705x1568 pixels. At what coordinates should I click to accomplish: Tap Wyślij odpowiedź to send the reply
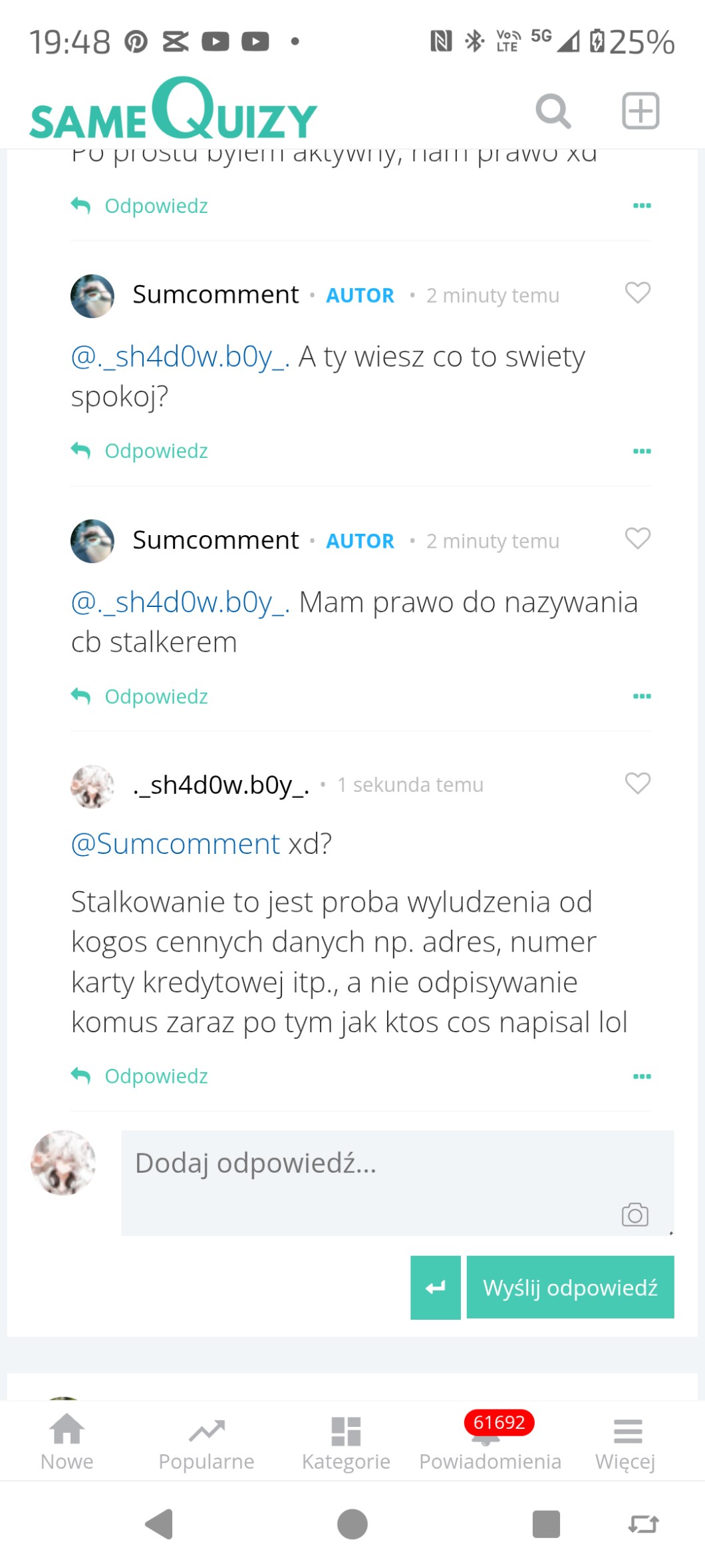(571, 1287)
